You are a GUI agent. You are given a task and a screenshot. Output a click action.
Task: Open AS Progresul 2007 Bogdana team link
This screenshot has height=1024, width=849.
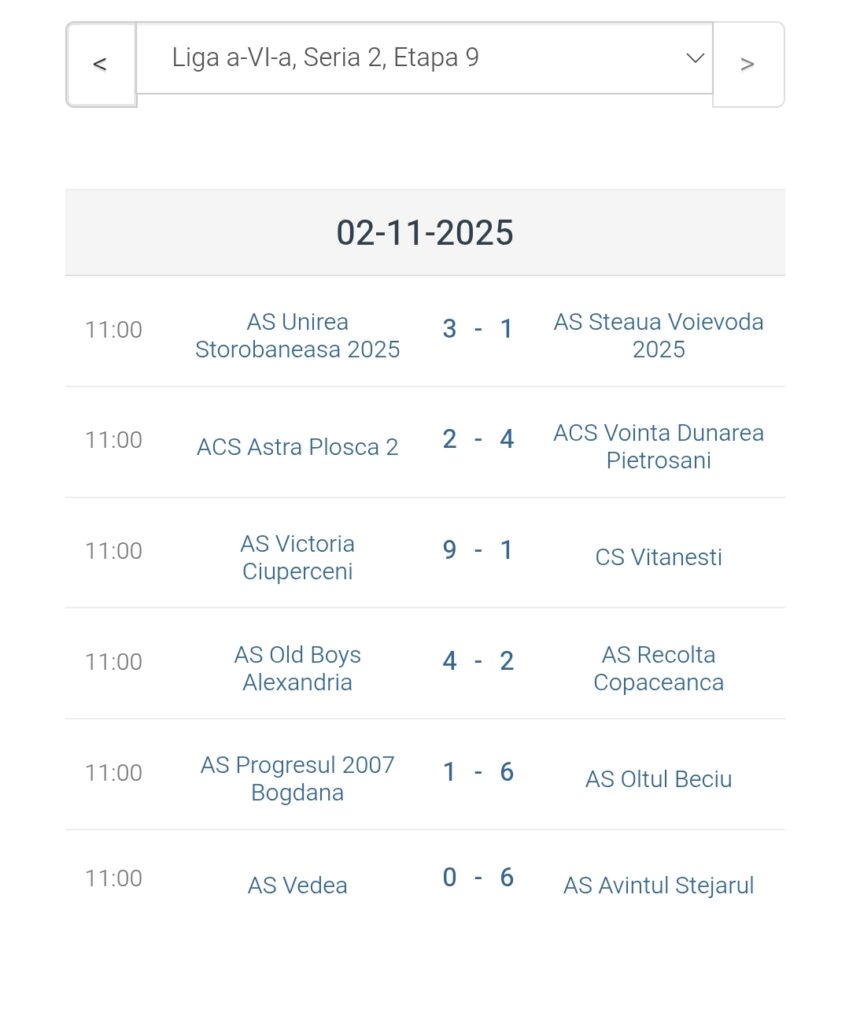pyautogui.click(x=297, y=779)
